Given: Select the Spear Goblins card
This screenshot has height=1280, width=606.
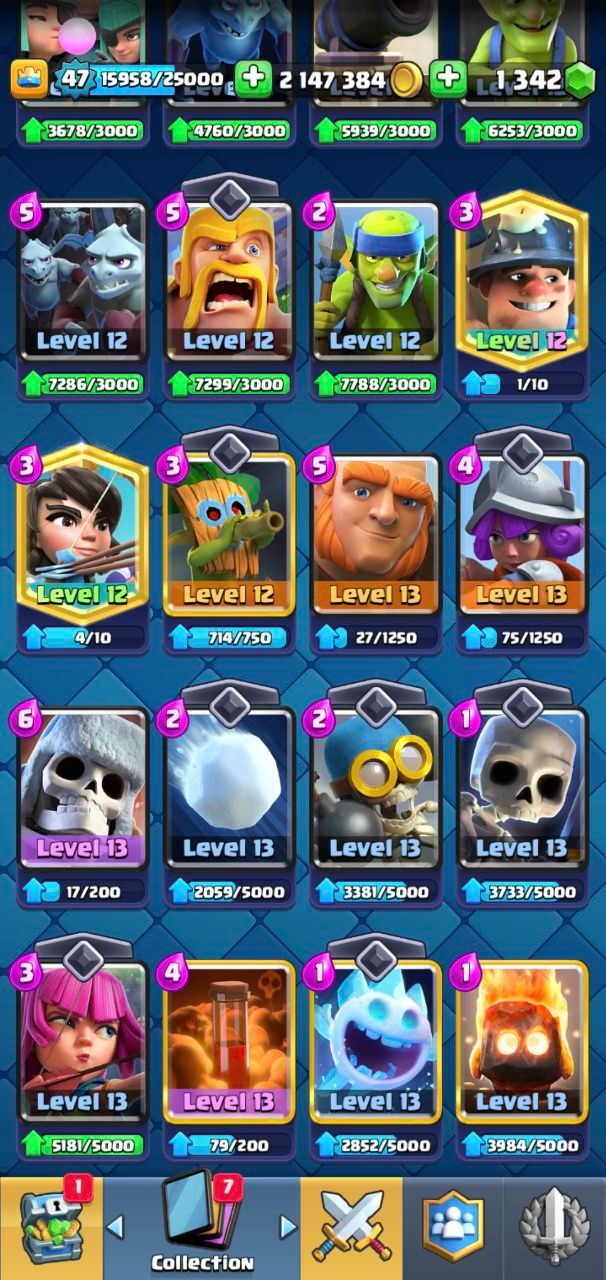Looking at the screenshot, I should (x=375, y=280).
